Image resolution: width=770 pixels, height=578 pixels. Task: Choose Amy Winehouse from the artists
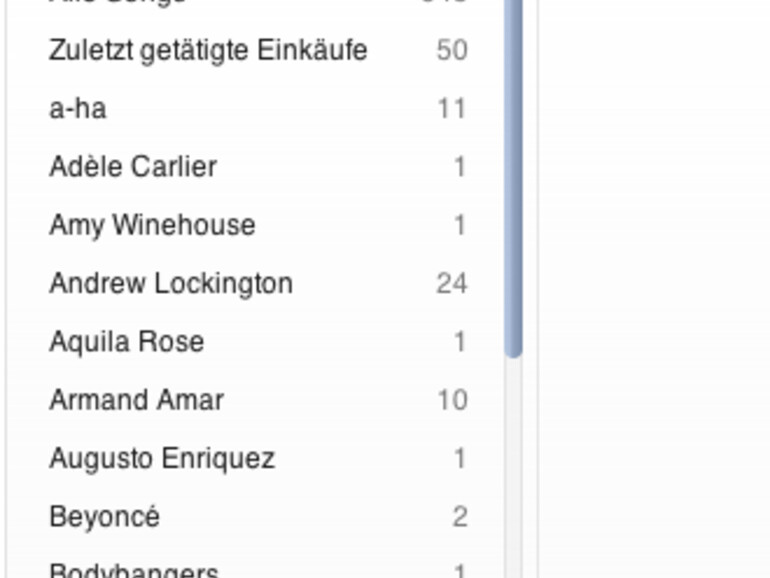click(152, 225)
